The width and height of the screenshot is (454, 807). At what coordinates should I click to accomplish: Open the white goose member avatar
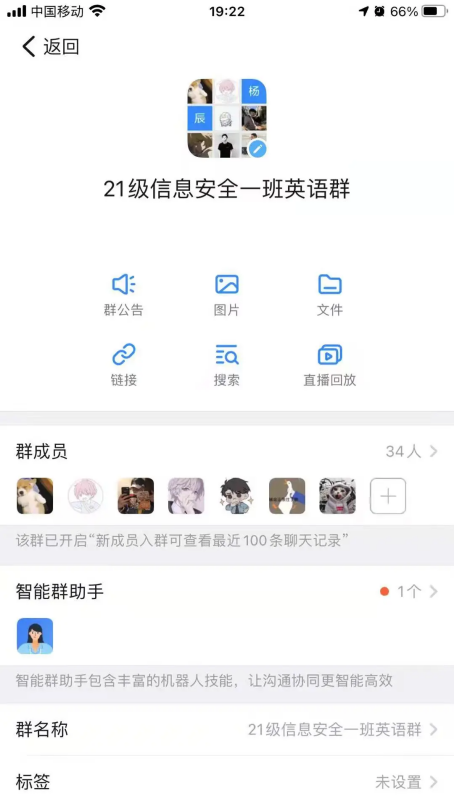click(287, 496)
